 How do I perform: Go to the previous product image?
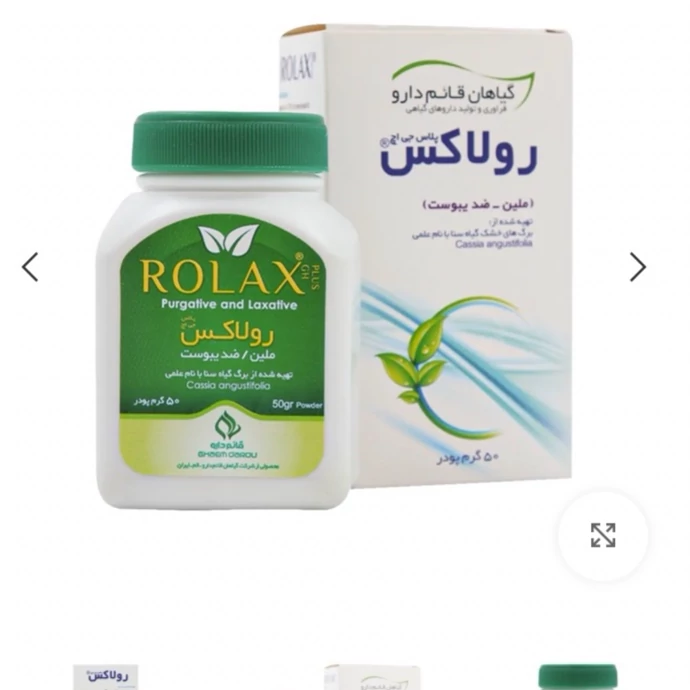tap(30, 267)
